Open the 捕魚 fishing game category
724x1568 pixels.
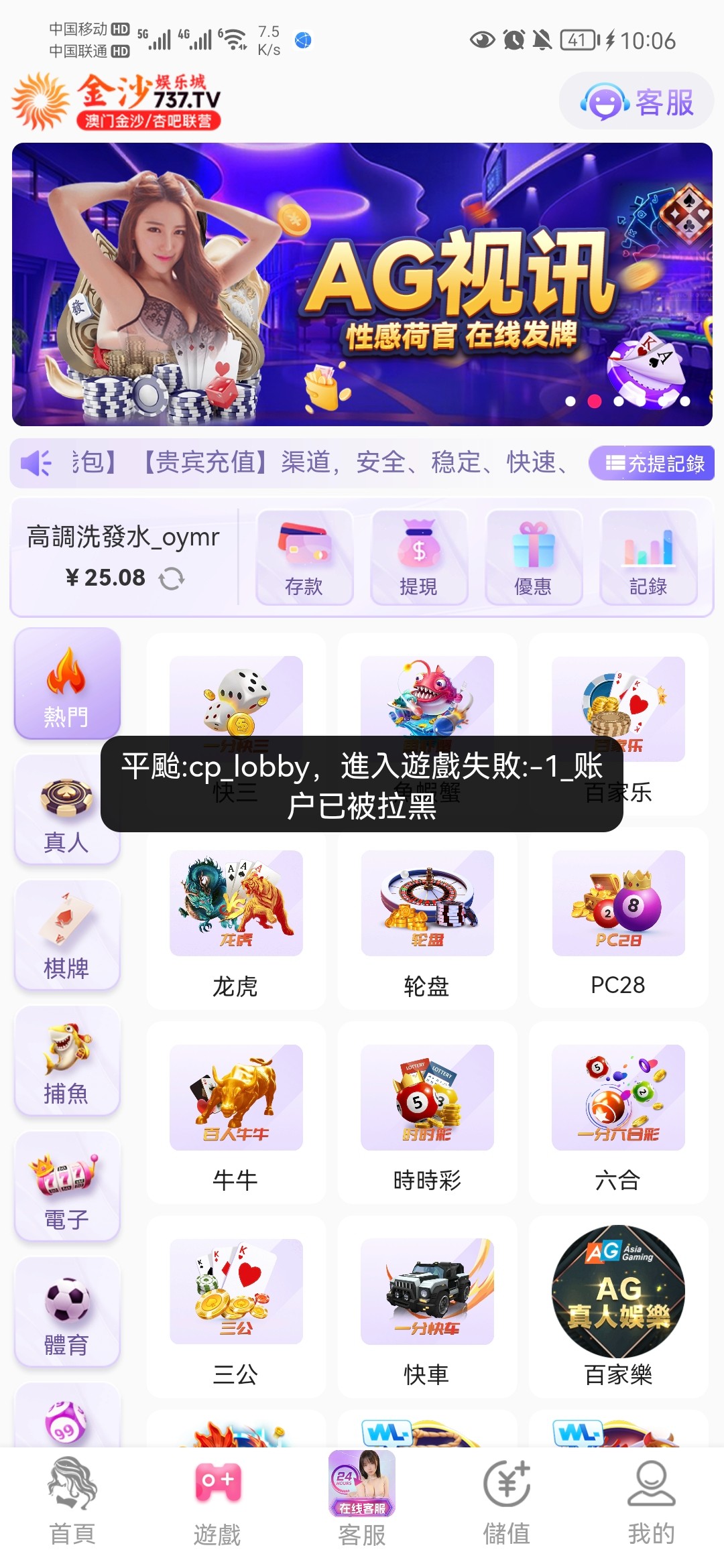pyautogui.click(x=67, y=1059)
